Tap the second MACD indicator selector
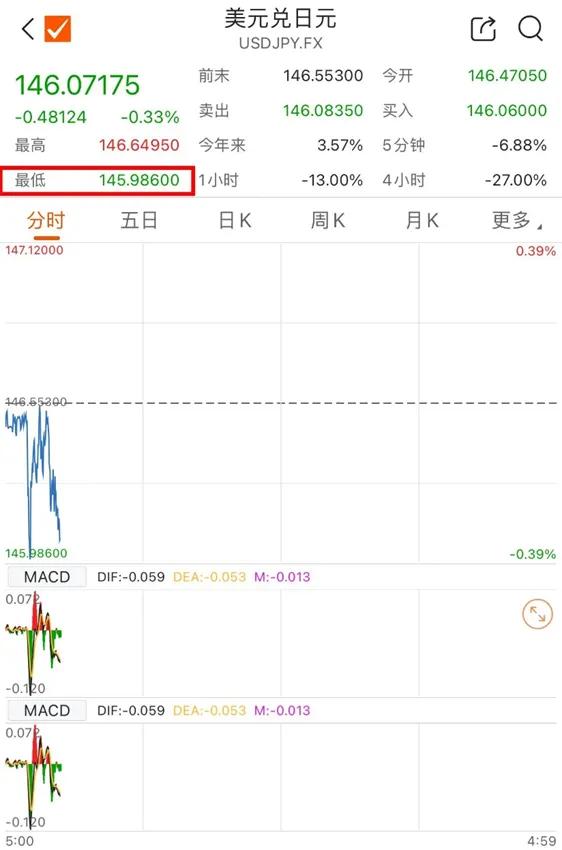 click(47, 710)
